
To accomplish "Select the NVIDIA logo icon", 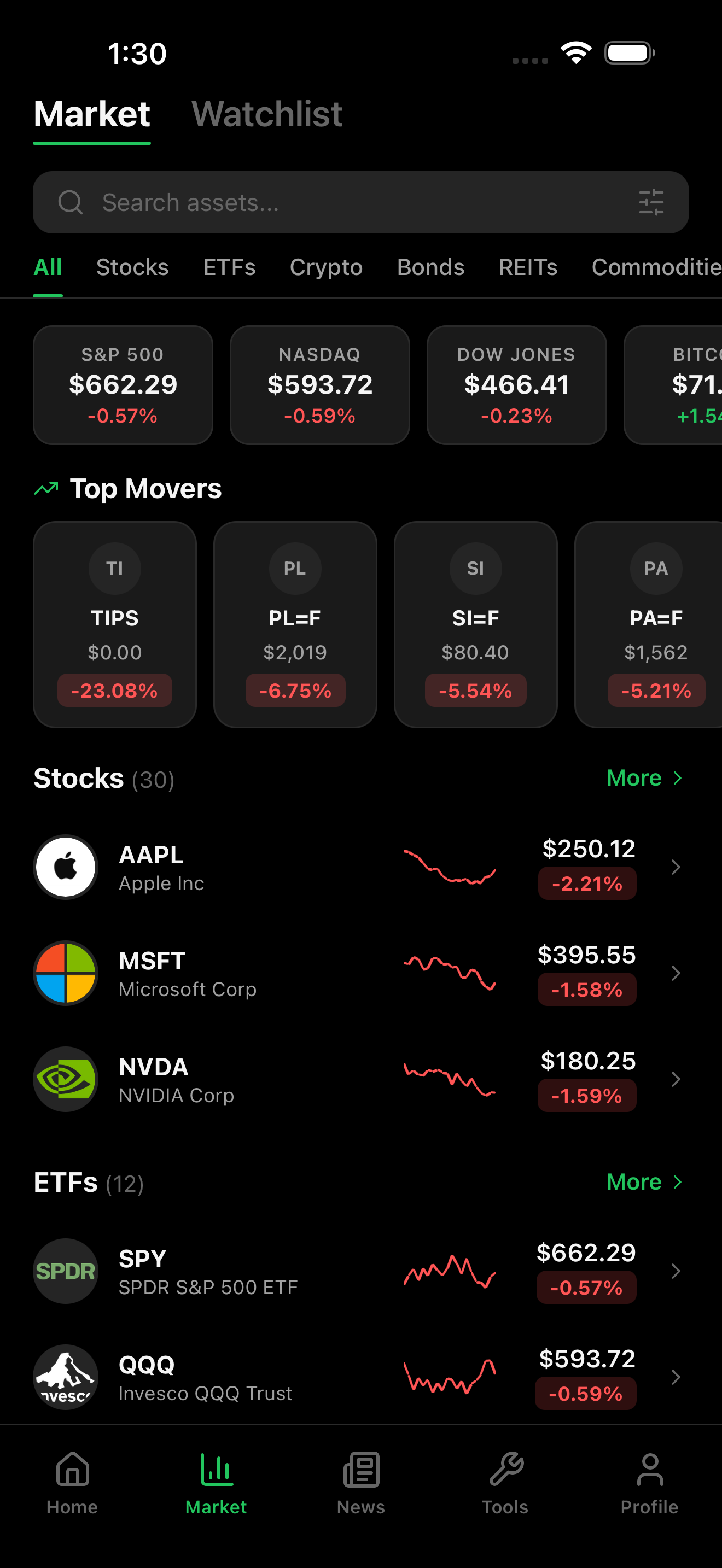I will (65, 1079).
